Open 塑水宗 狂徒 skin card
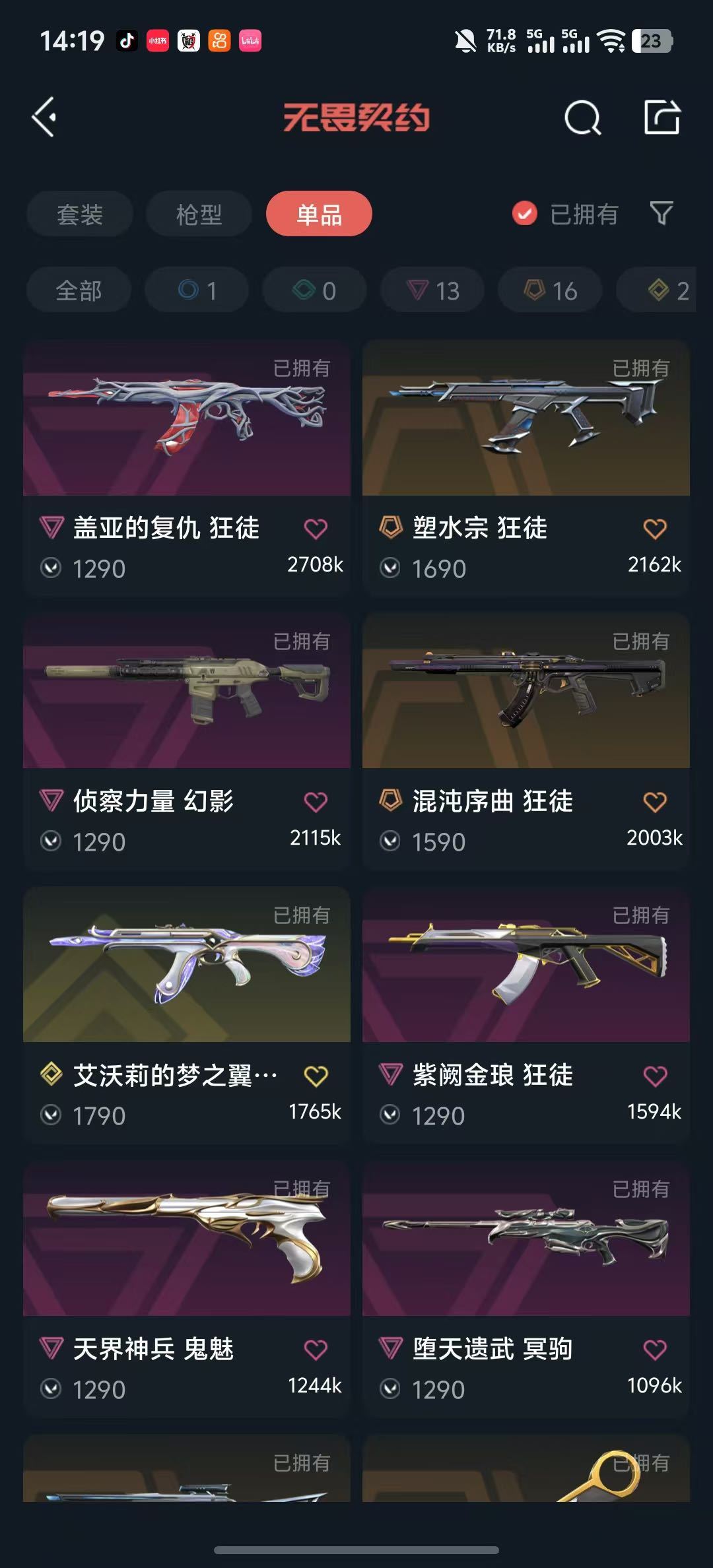The width and height of the screenshot is (713, 1568). click(x=526, y=418)
